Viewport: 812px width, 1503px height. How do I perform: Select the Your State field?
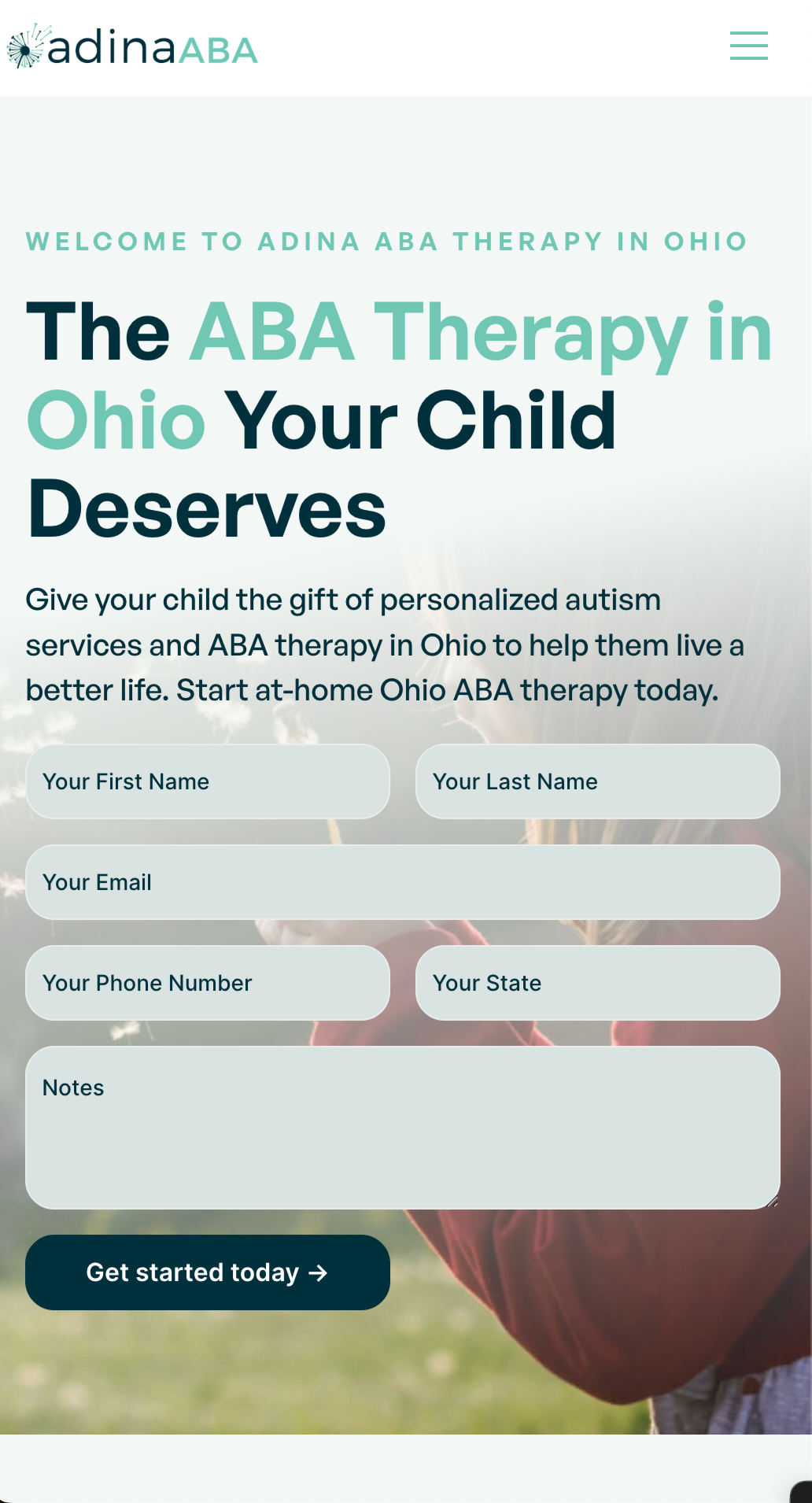[597, 983]
